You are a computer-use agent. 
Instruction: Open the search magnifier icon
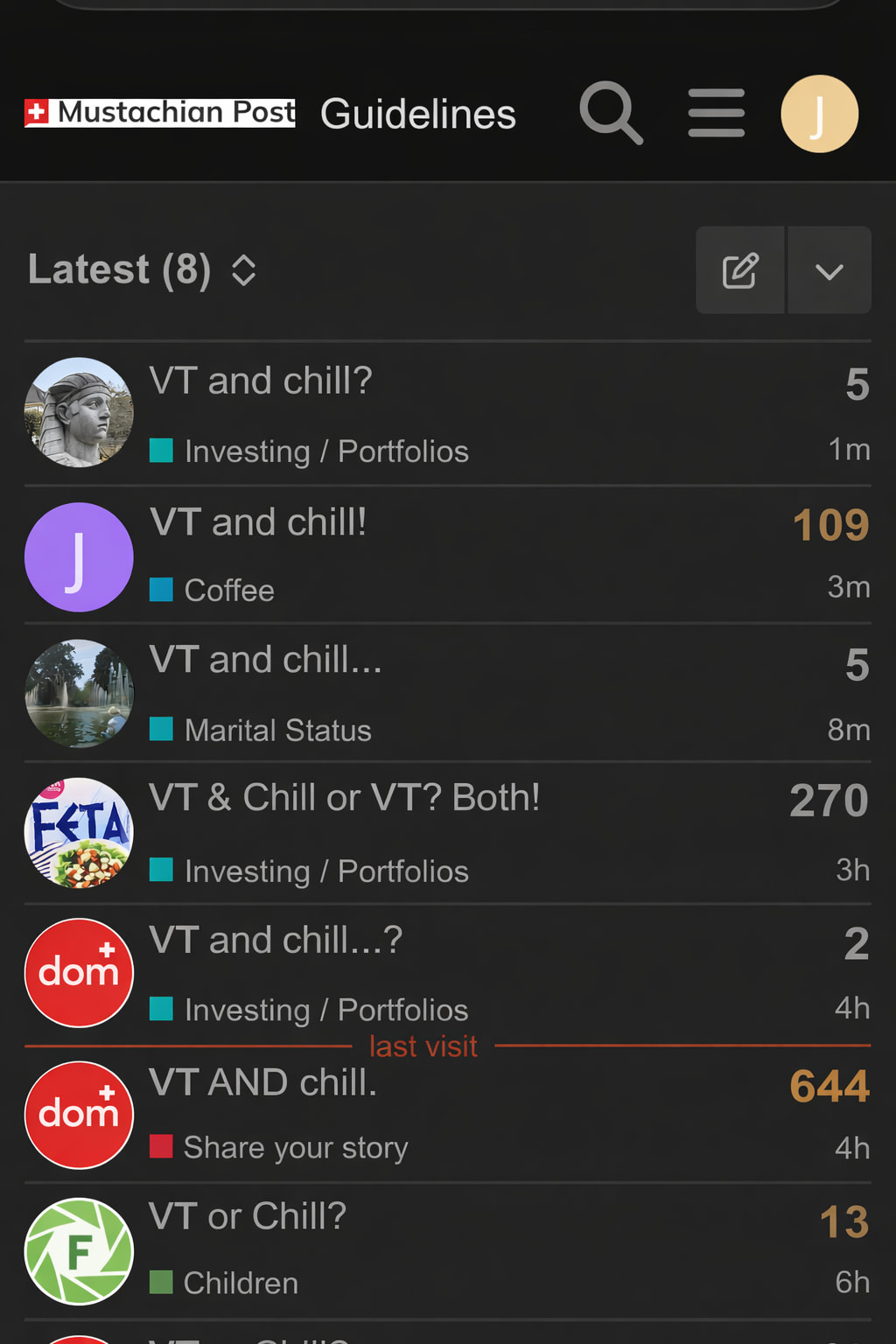(611, 113)
